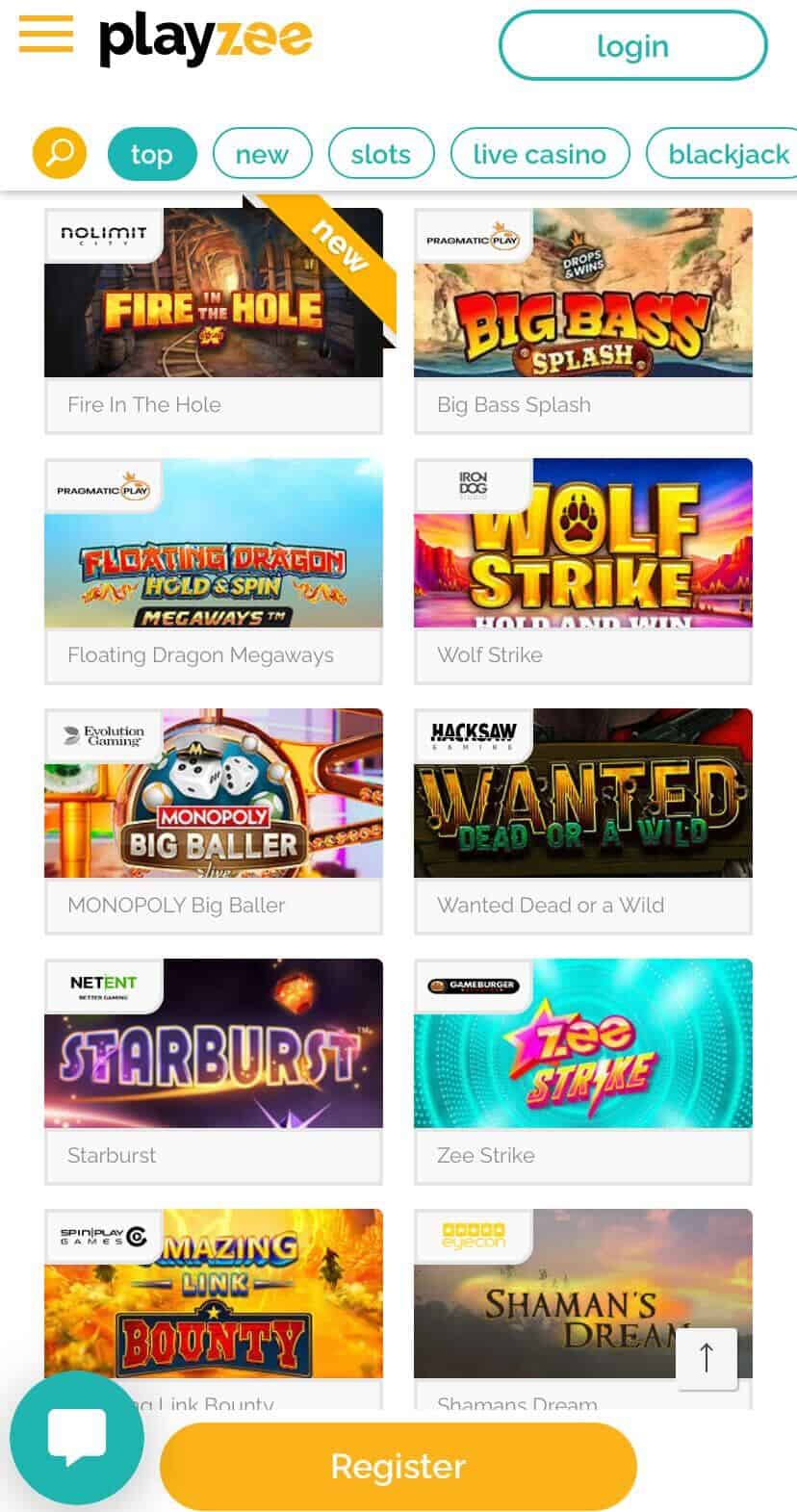Select the blackjack category chip
The width and height of the screenshot is (797, 1512).
pyautogui.click(x=721, y=154)
